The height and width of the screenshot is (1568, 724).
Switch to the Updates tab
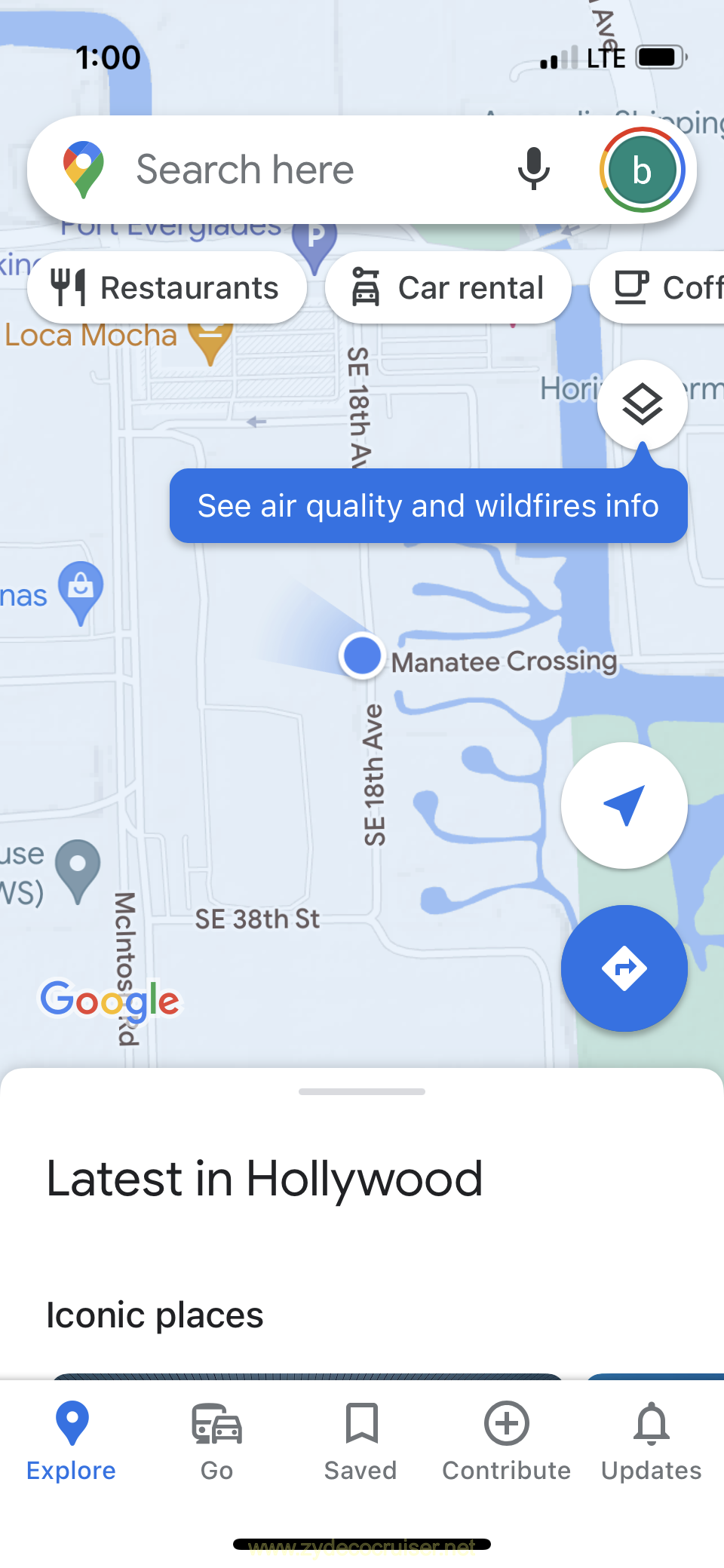[651, 1441]
